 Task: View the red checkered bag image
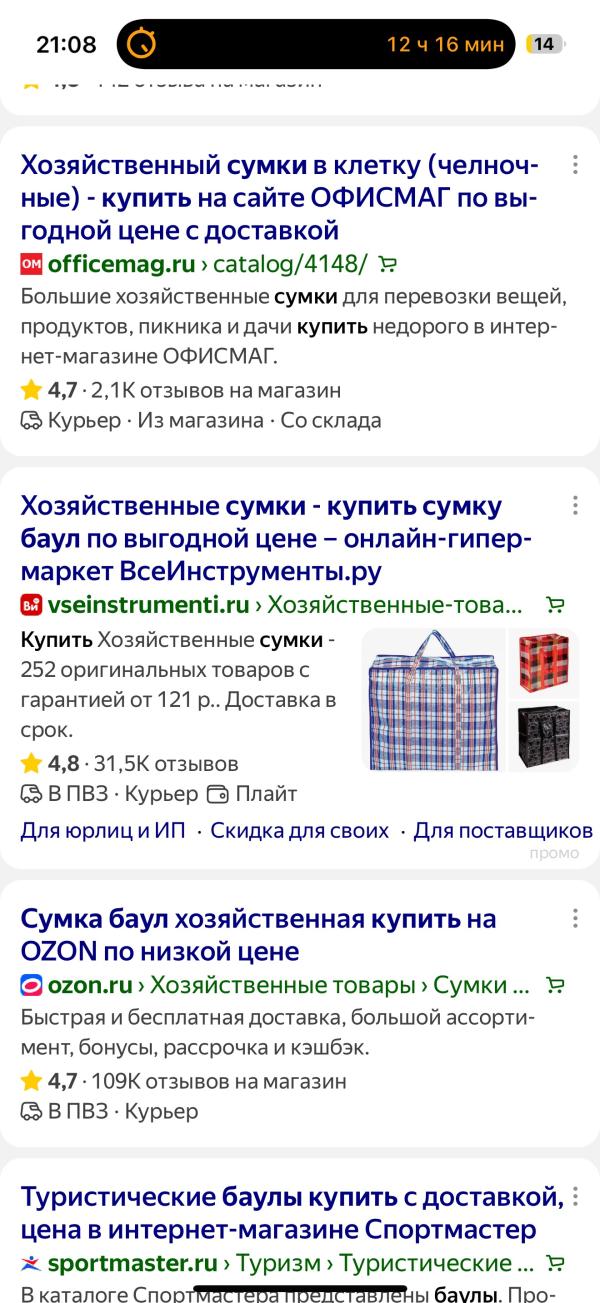pos(544,663)
